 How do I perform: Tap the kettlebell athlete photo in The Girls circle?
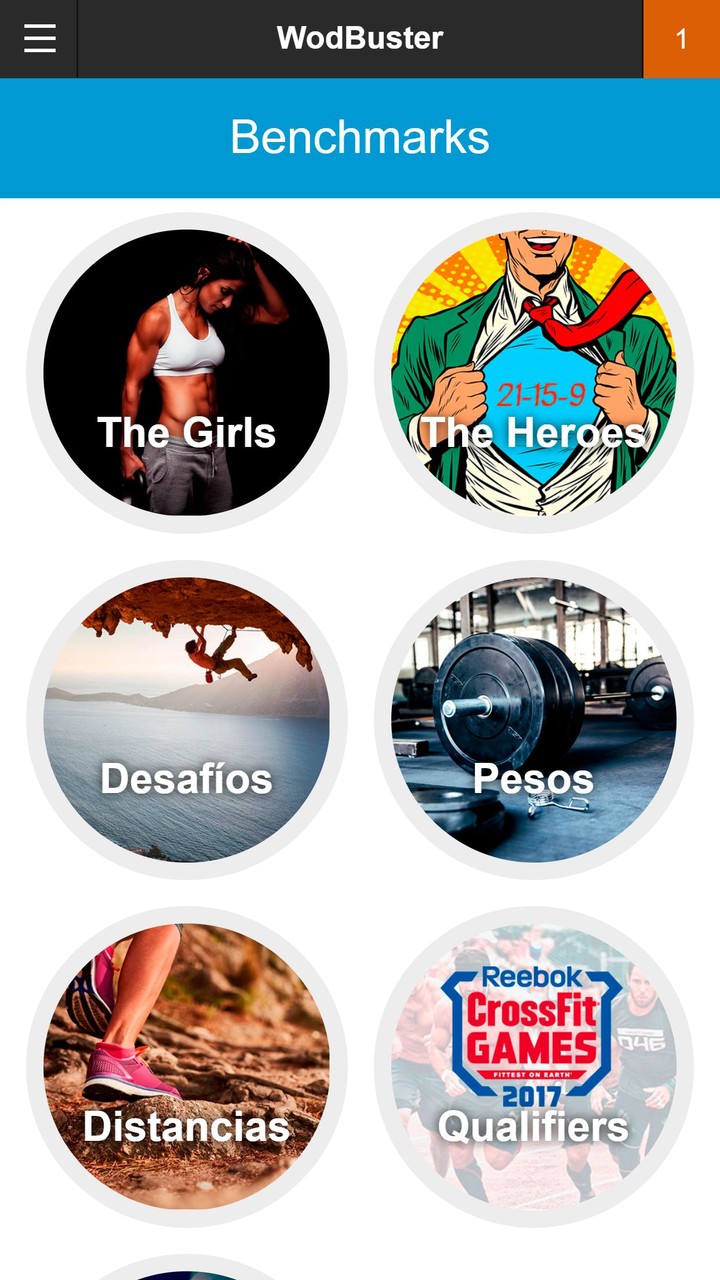[190, 330]
